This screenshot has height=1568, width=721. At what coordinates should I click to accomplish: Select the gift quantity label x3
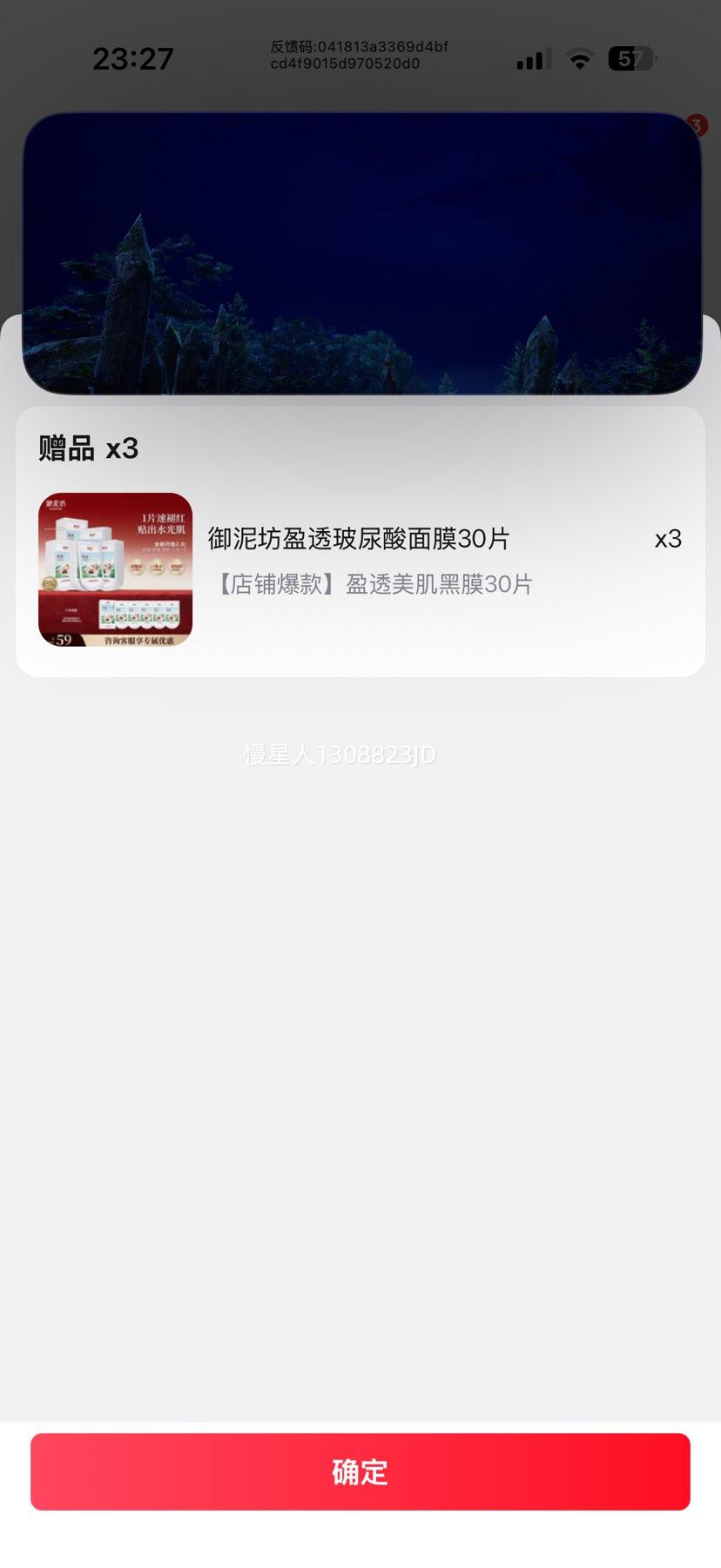pyautogui.click(x=668, y=540)
